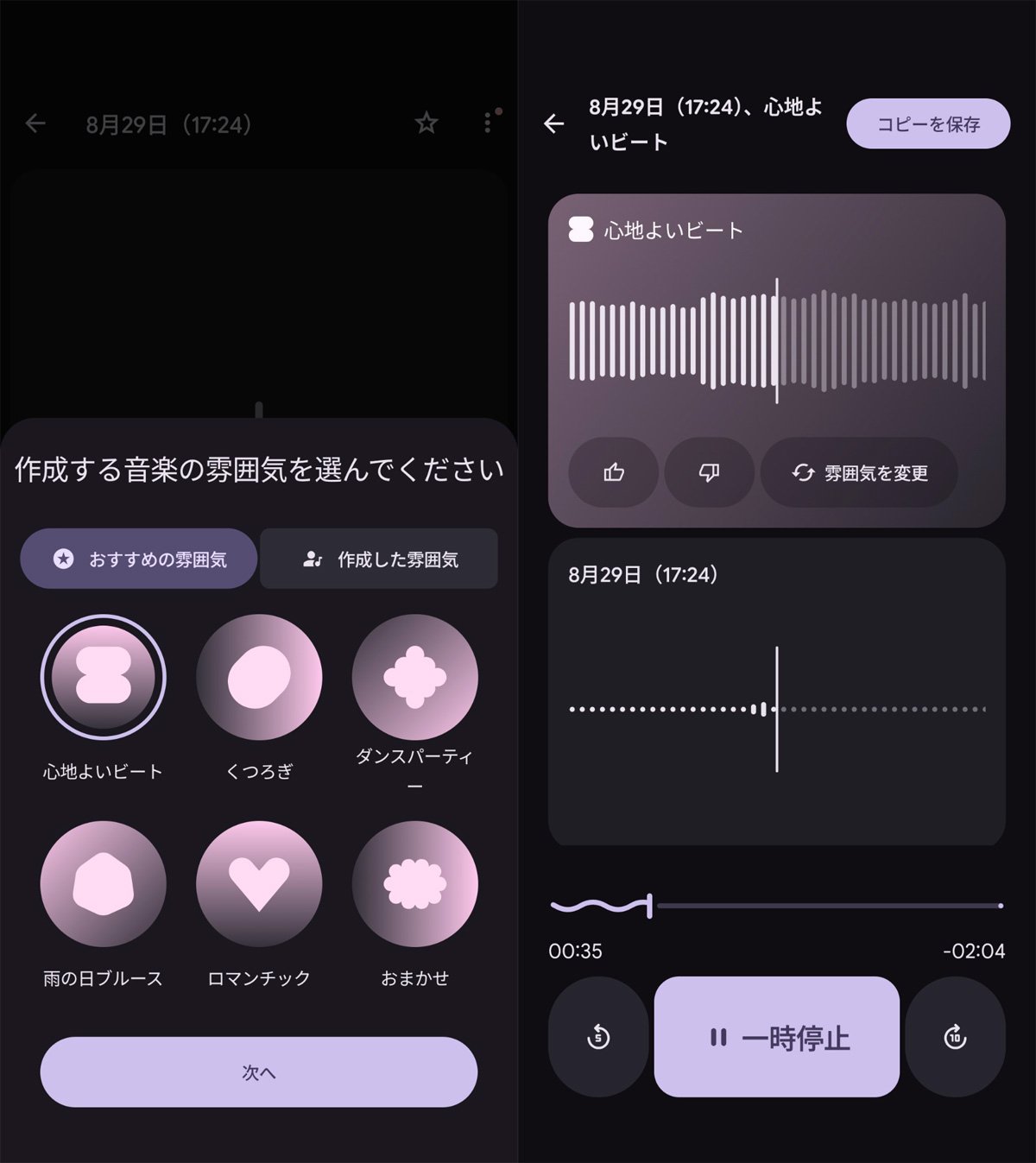Viewport: 1036px width, 1163px height.
Task: Switch to the 作成した雰囲気 tab
Action: [379, 559]
